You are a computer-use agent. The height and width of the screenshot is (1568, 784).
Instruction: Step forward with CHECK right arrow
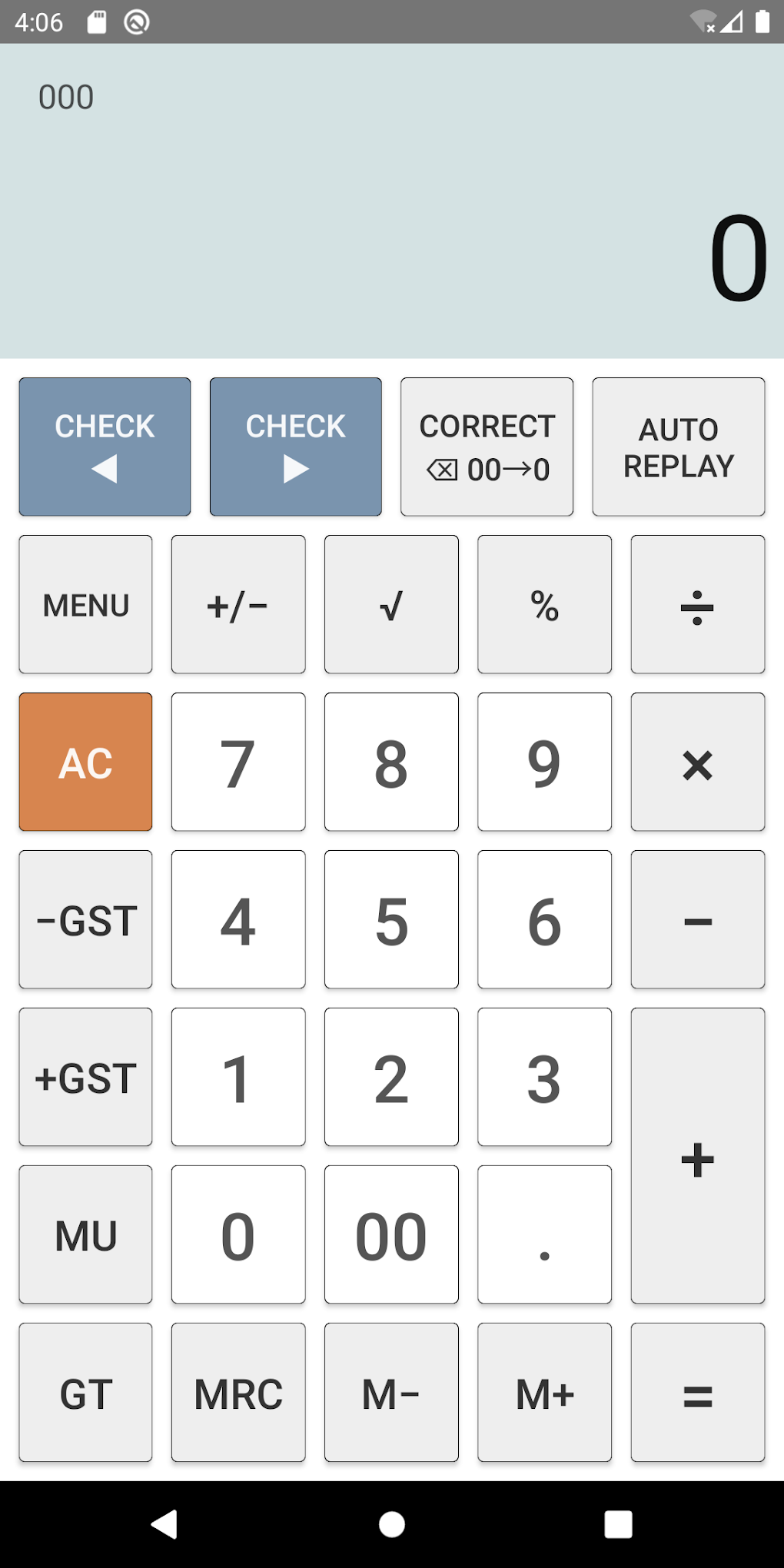(x=295, y=446)
